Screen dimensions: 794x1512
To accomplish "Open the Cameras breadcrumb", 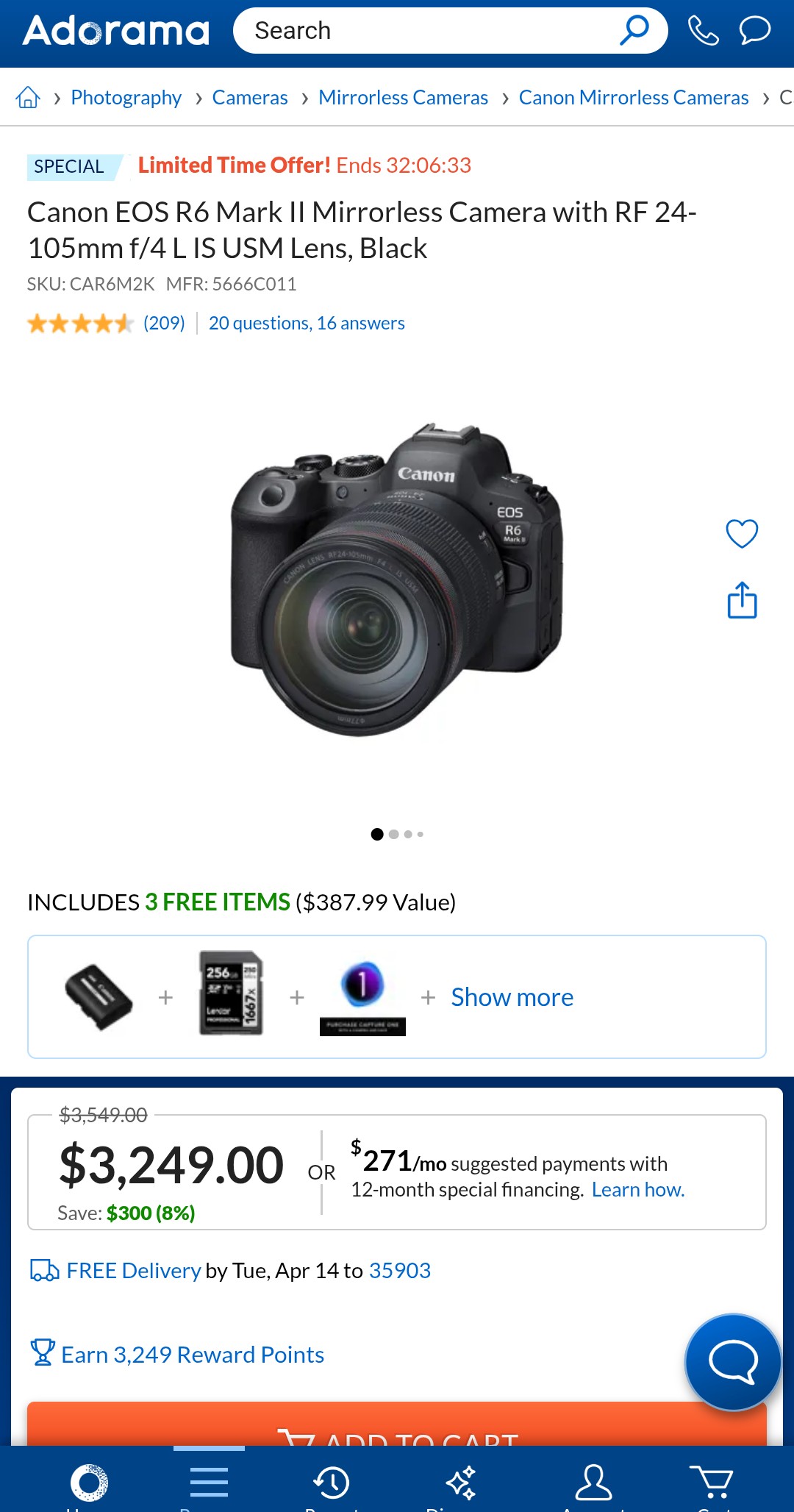I will pos(250,97).
